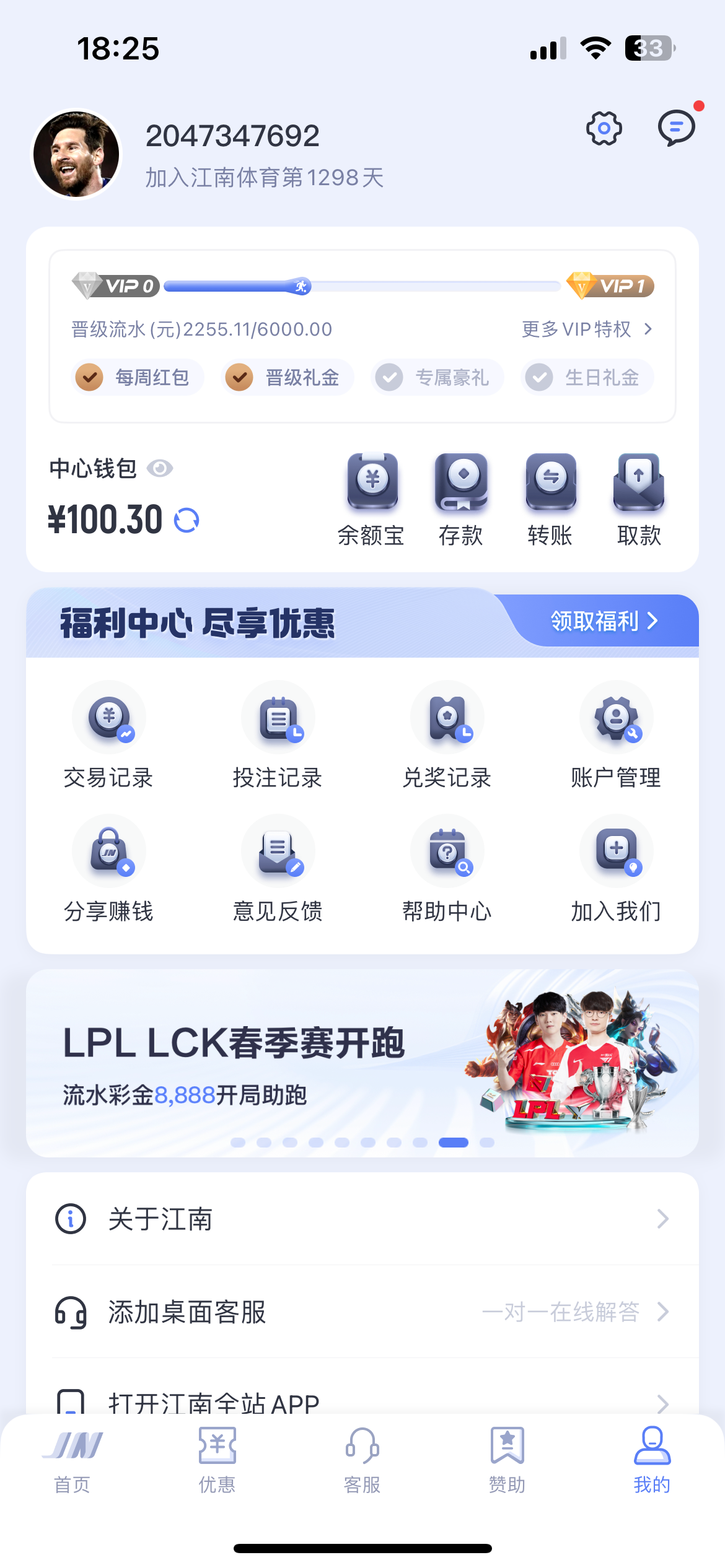Tap 领取福利 button
This screenshot has height=1568, width=725.
(604, 621)
